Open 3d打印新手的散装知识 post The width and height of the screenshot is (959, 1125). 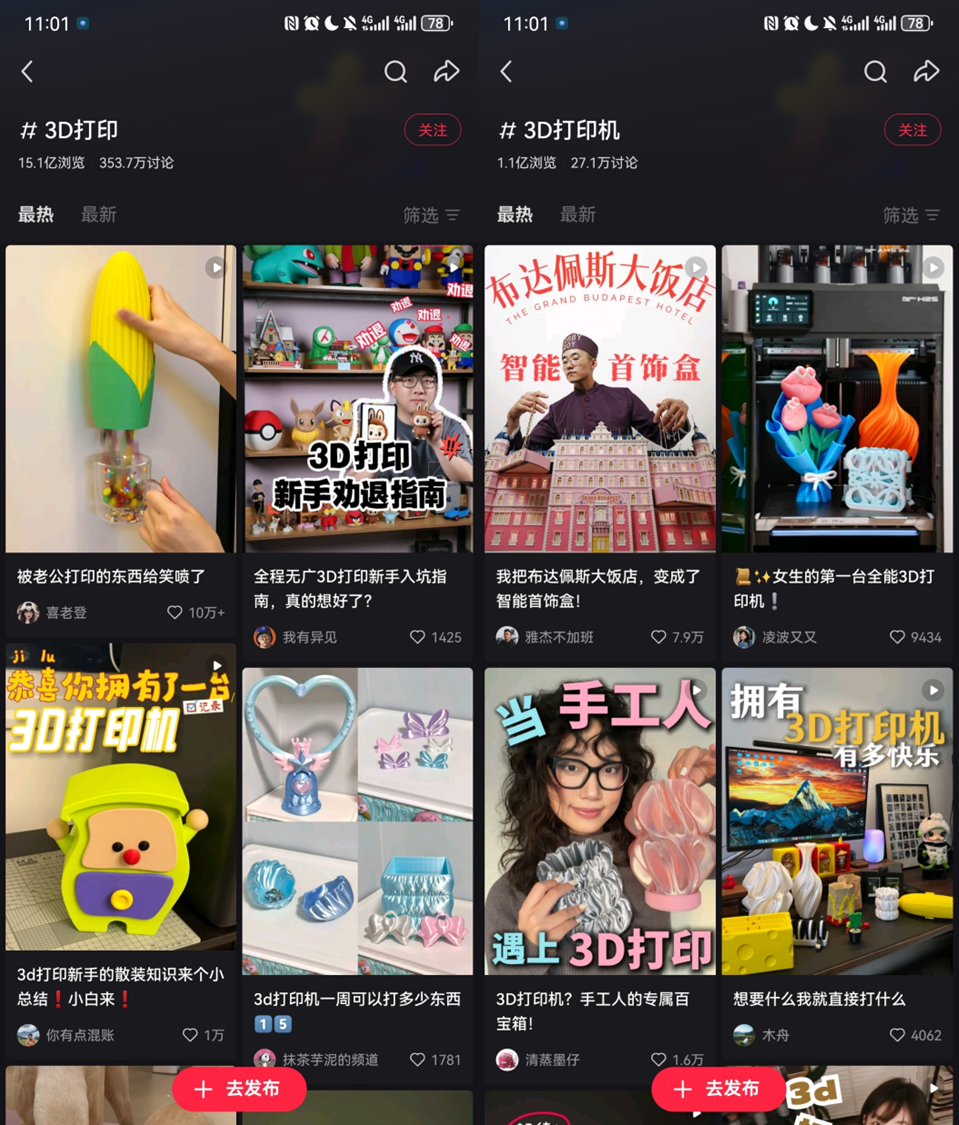120,800
